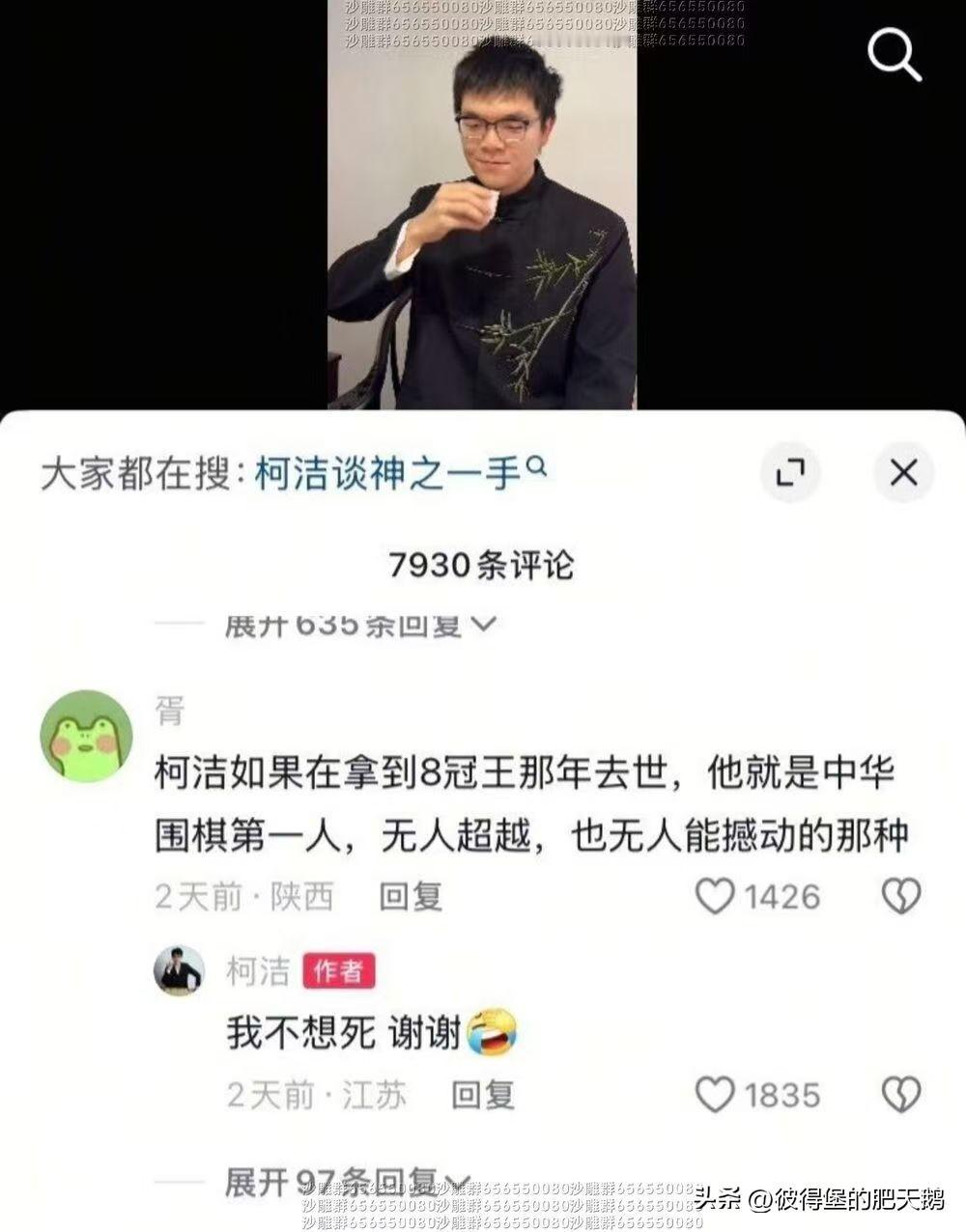Click the red 作者 author badge next to 柯洁
Viewport: 966px width, 1232px height.
[x=336, y=974]
